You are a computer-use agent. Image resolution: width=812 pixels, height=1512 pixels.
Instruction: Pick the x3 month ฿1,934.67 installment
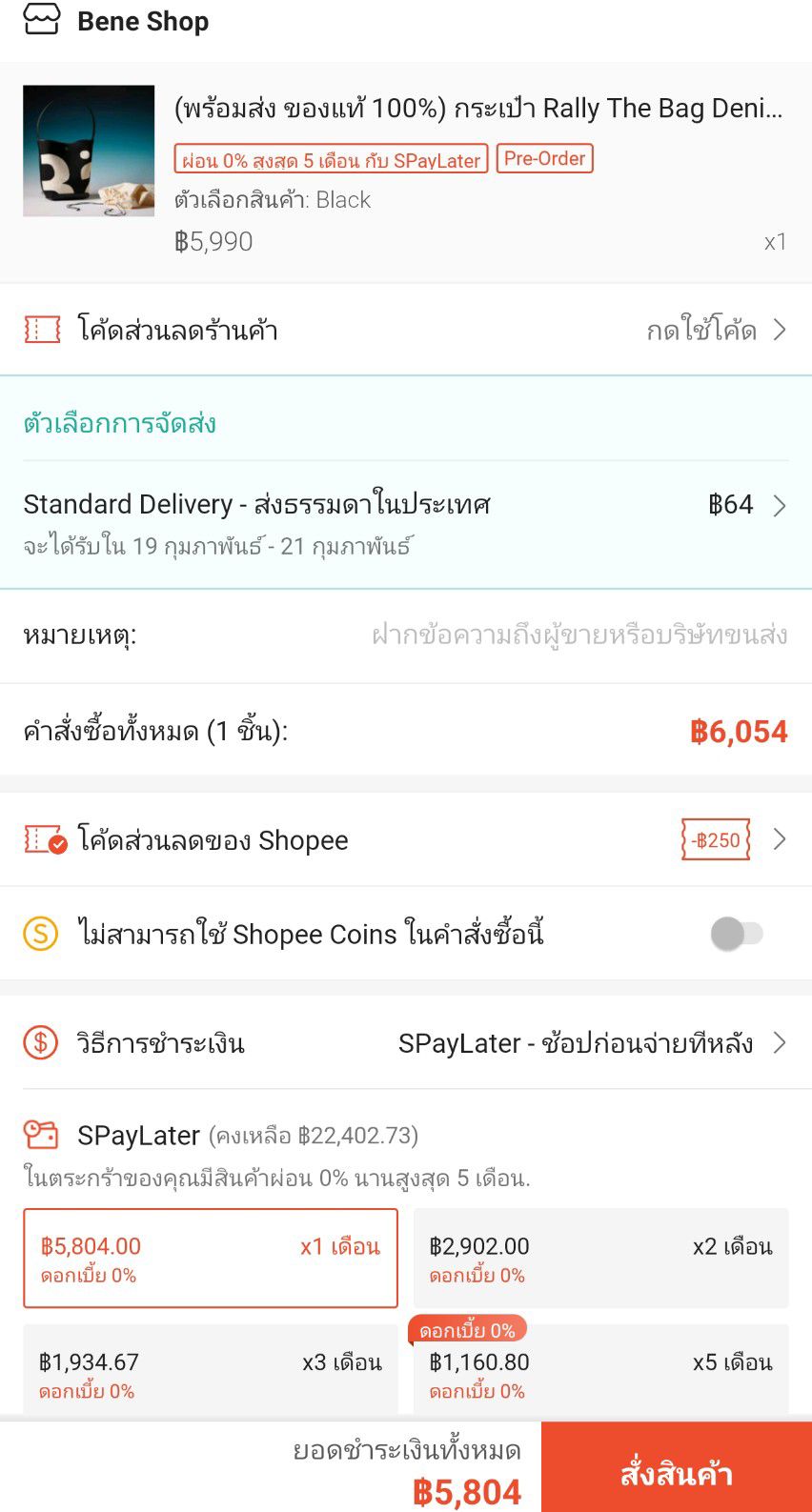[x=211, y=1372]
